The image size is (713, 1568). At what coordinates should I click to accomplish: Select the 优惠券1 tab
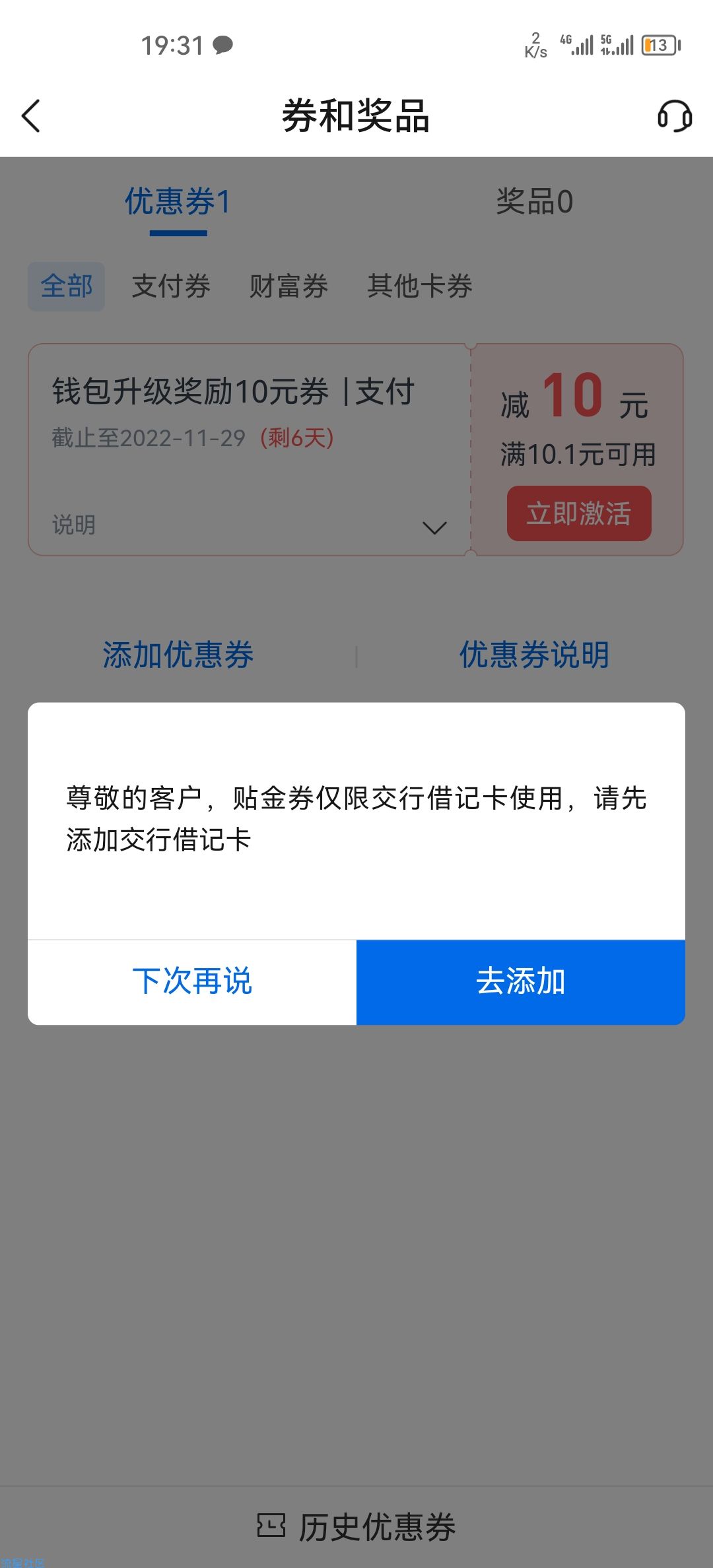[178, 201]
